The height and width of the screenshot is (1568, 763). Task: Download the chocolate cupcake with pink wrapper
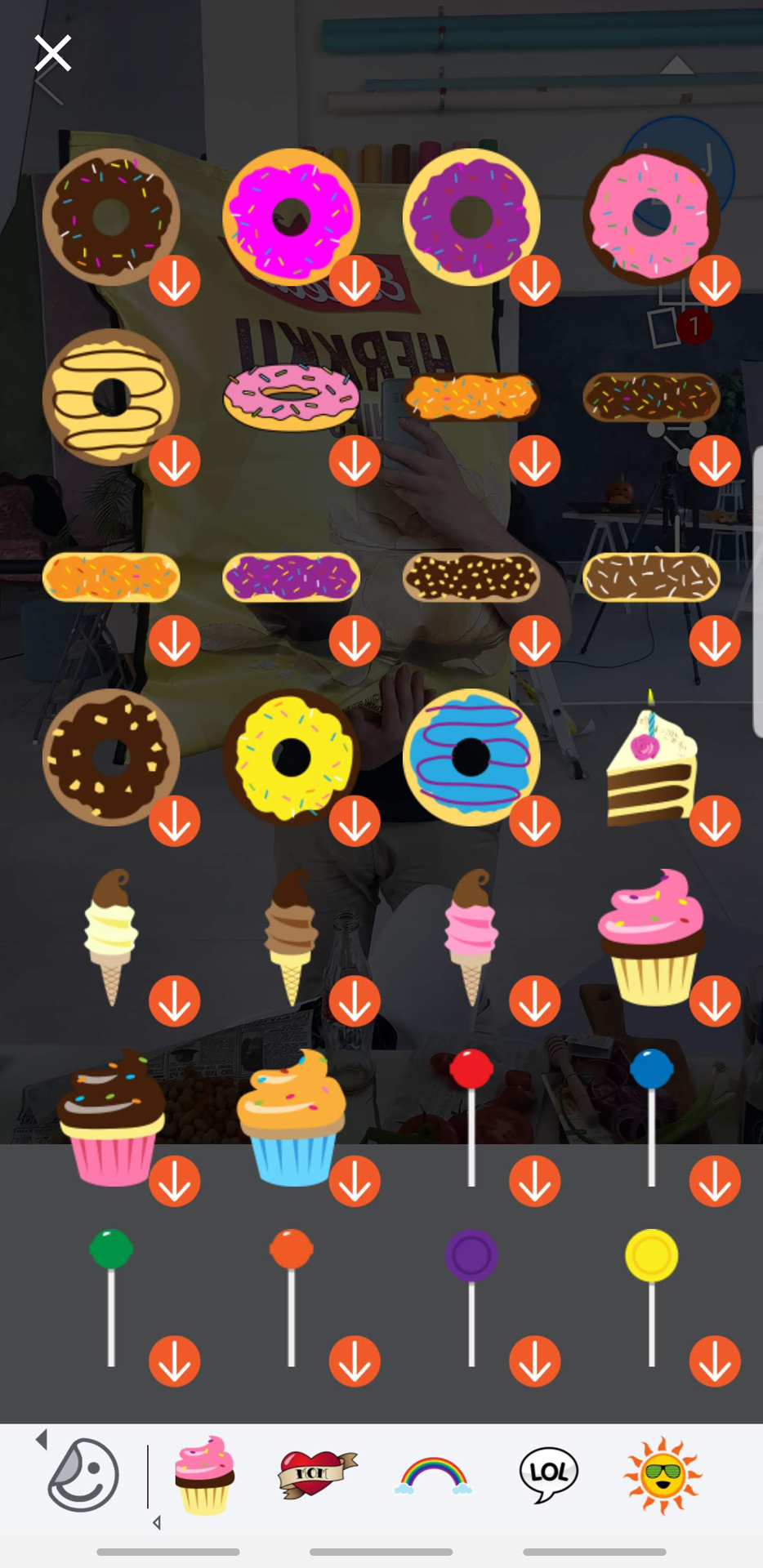(174, 1181)
